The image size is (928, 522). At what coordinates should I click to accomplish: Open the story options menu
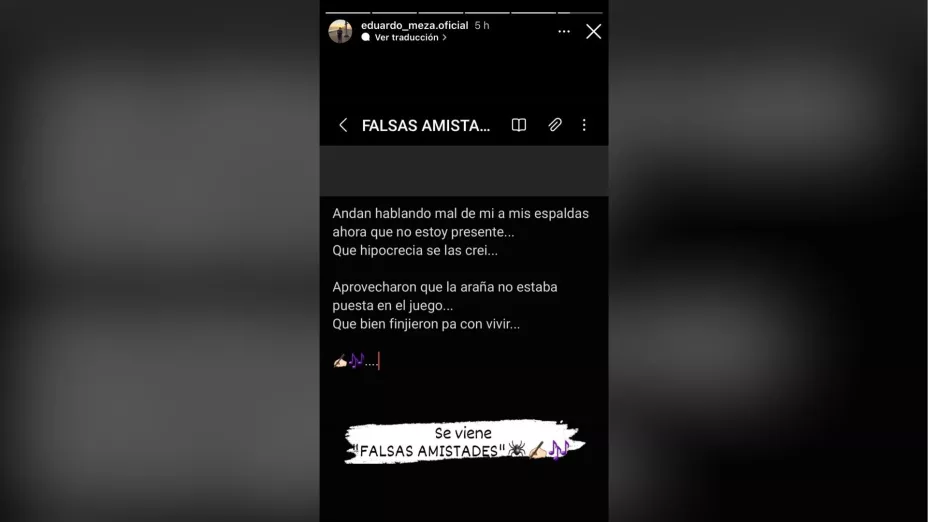[564, 32]
